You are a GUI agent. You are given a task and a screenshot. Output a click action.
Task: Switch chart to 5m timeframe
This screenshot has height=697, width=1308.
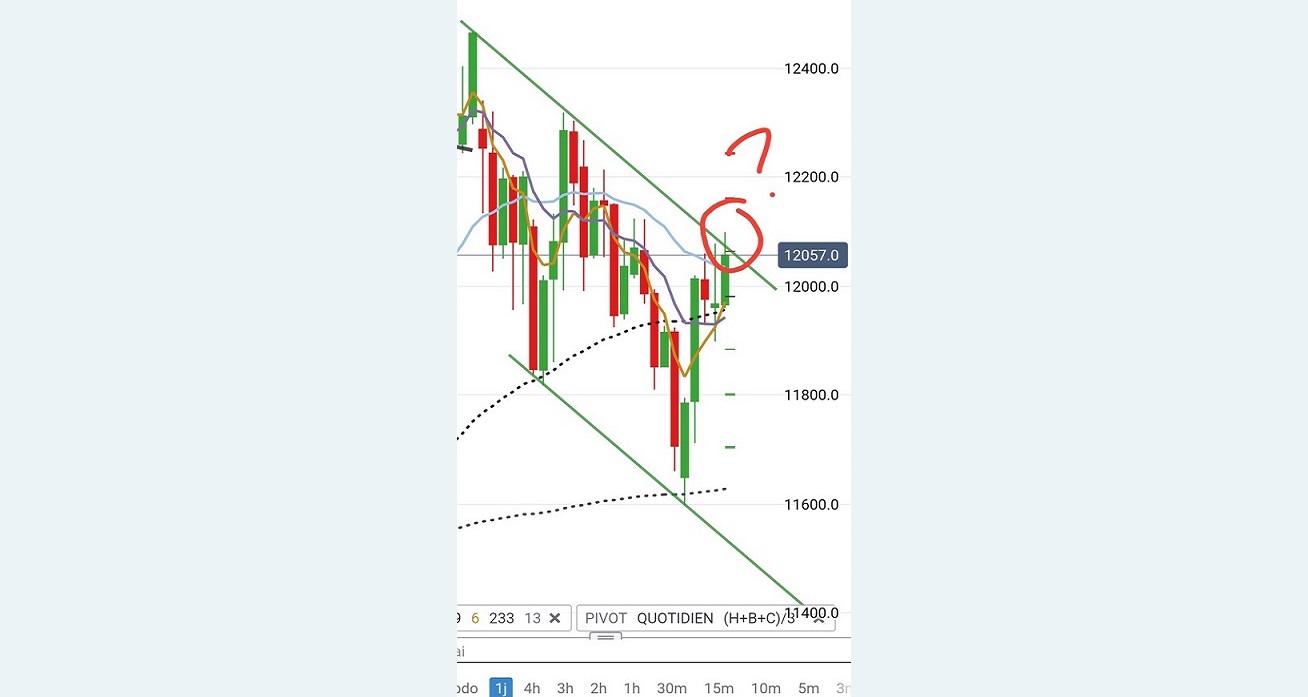pos(808,688)
